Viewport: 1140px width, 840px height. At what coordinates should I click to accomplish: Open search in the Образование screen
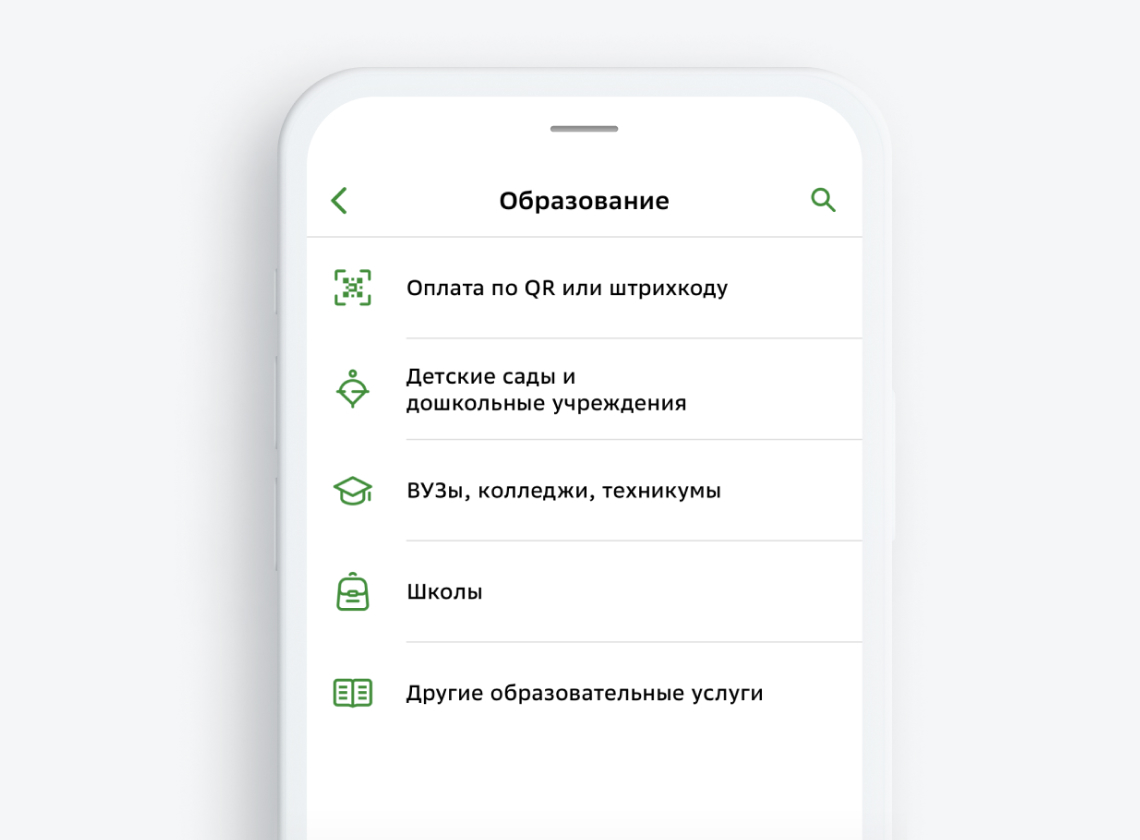click(823, 200)
